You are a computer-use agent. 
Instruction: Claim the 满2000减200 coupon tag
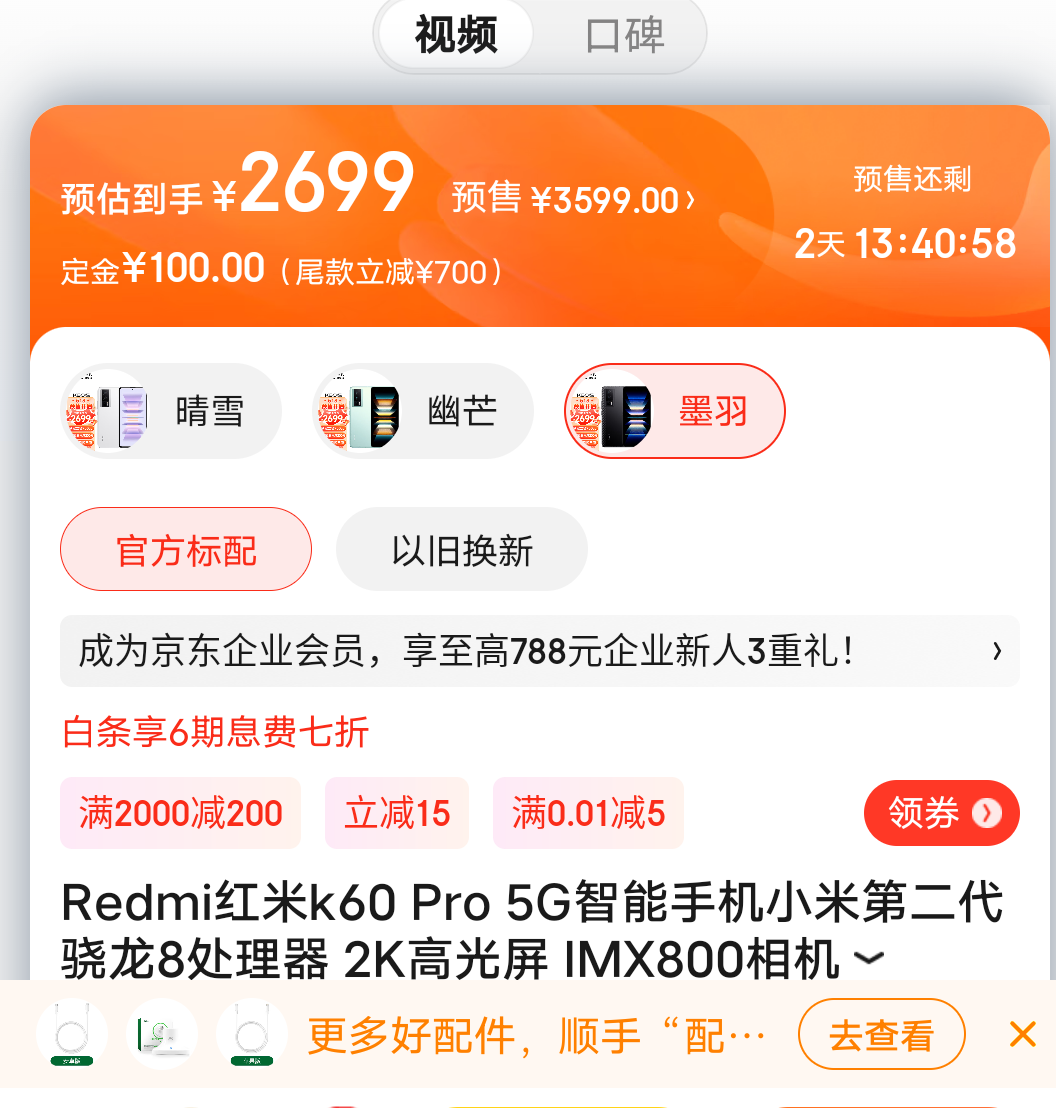[x=180, y=813]
